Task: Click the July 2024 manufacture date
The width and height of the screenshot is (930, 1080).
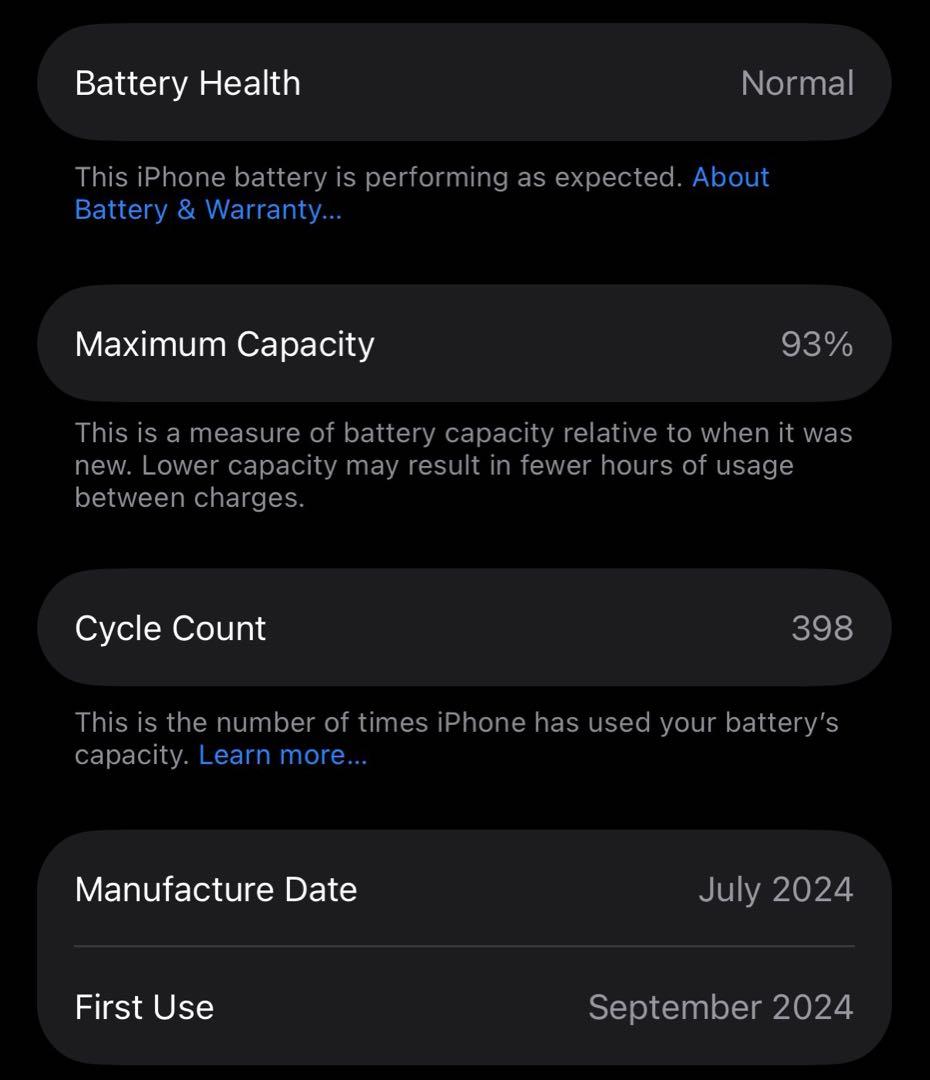Action: tap(778, 889)
